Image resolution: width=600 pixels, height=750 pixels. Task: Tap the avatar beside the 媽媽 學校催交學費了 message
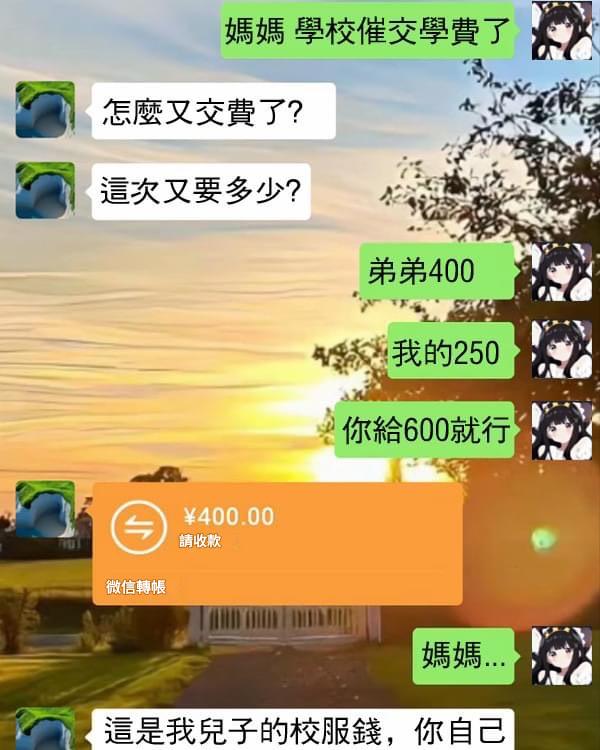point(561,31)
